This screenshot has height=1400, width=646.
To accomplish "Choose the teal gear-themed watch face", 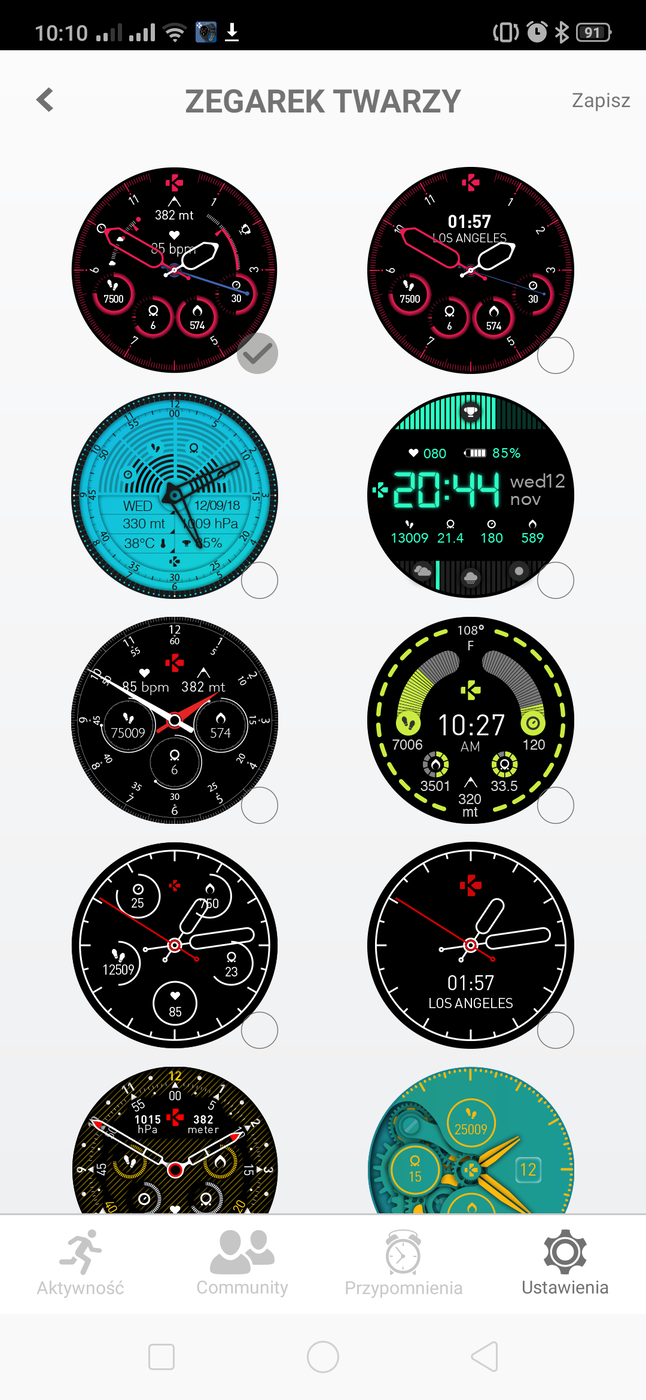I will coord(470,1140).
